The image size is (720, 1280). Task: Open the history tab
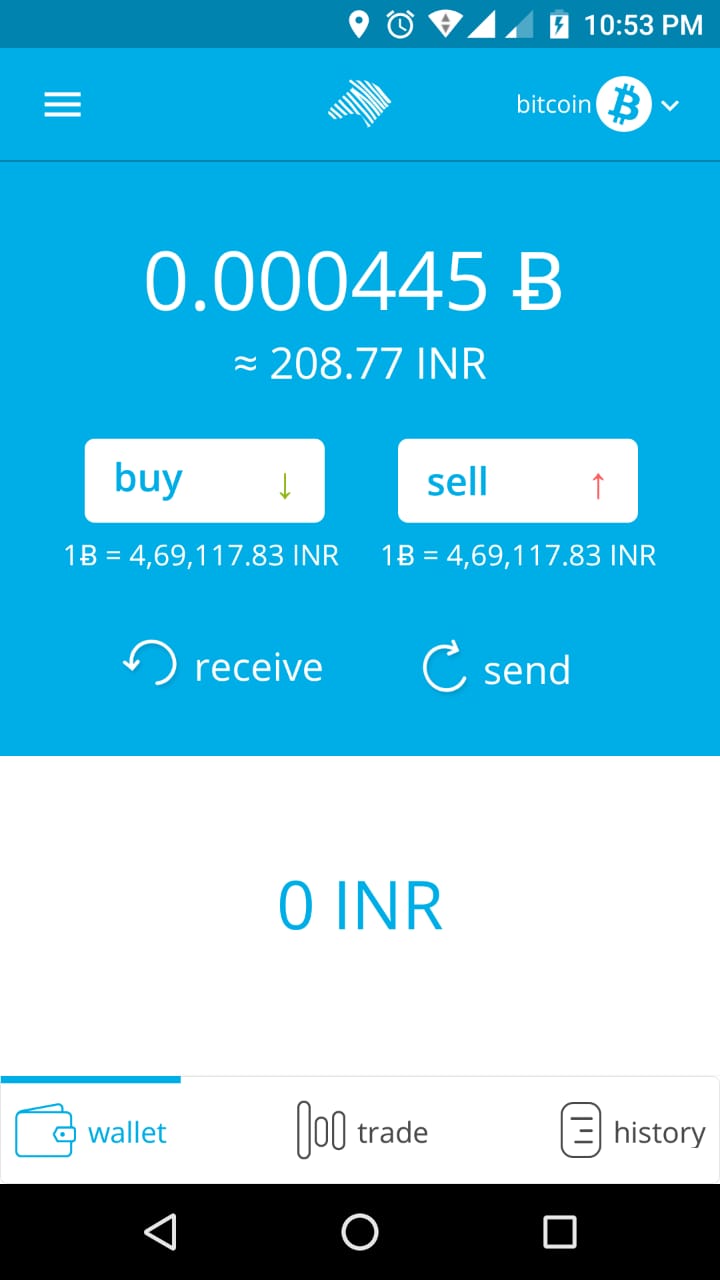[632, 1132]
